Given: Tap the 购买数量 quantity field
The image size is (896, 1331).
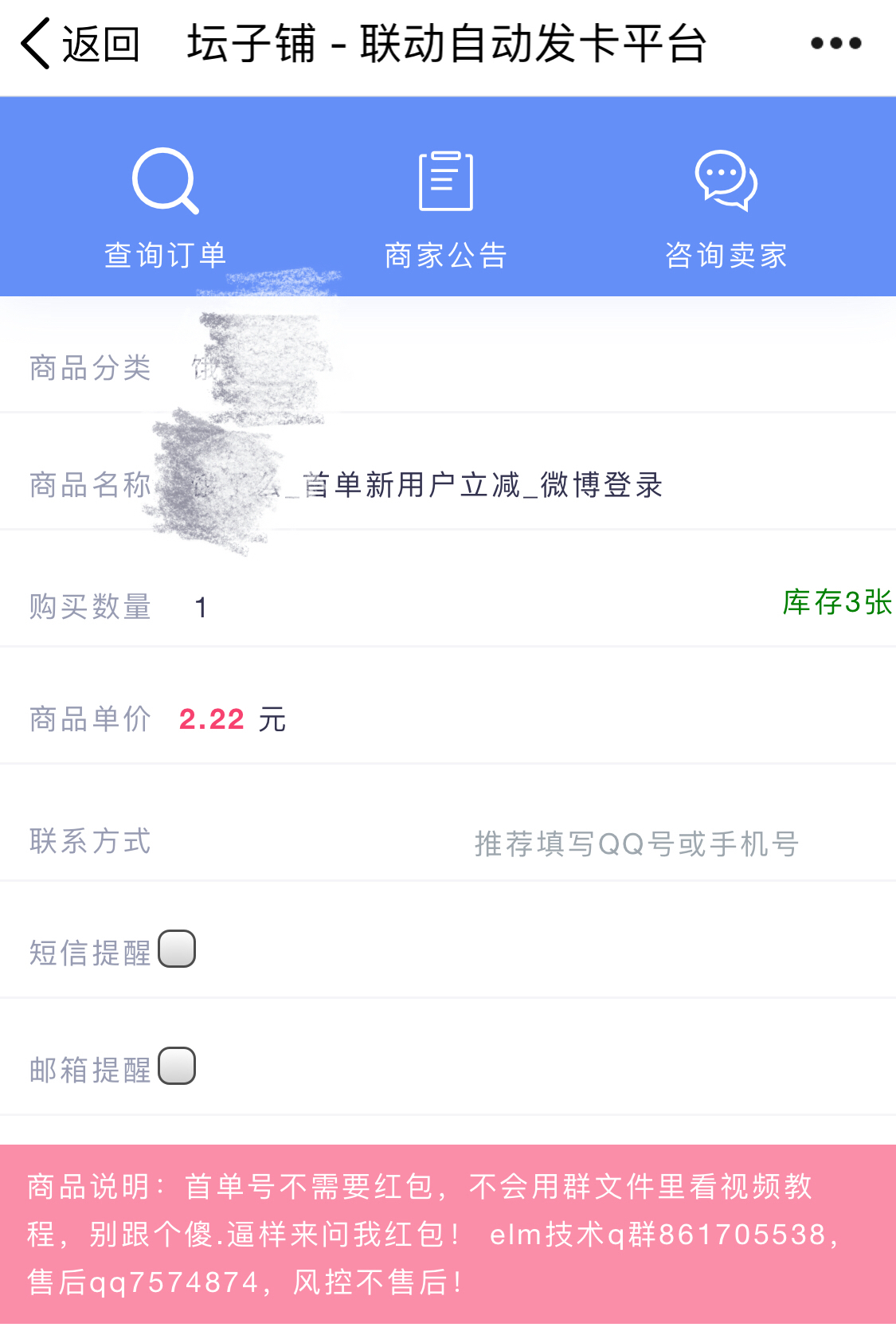Looking at the screenshot, I should pos(202,608).
